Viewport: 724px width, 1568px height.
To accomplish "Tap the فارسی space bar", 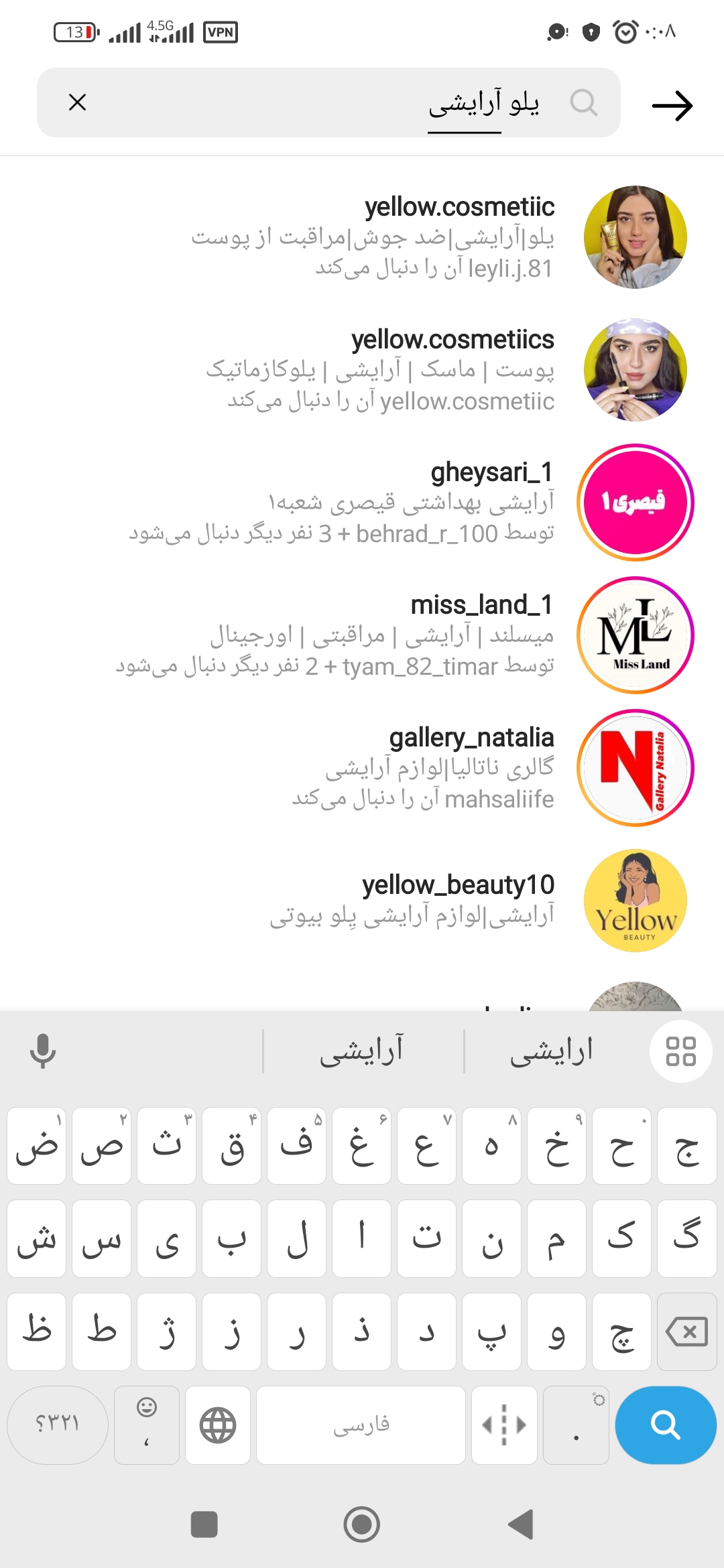I will [361, 1425].
